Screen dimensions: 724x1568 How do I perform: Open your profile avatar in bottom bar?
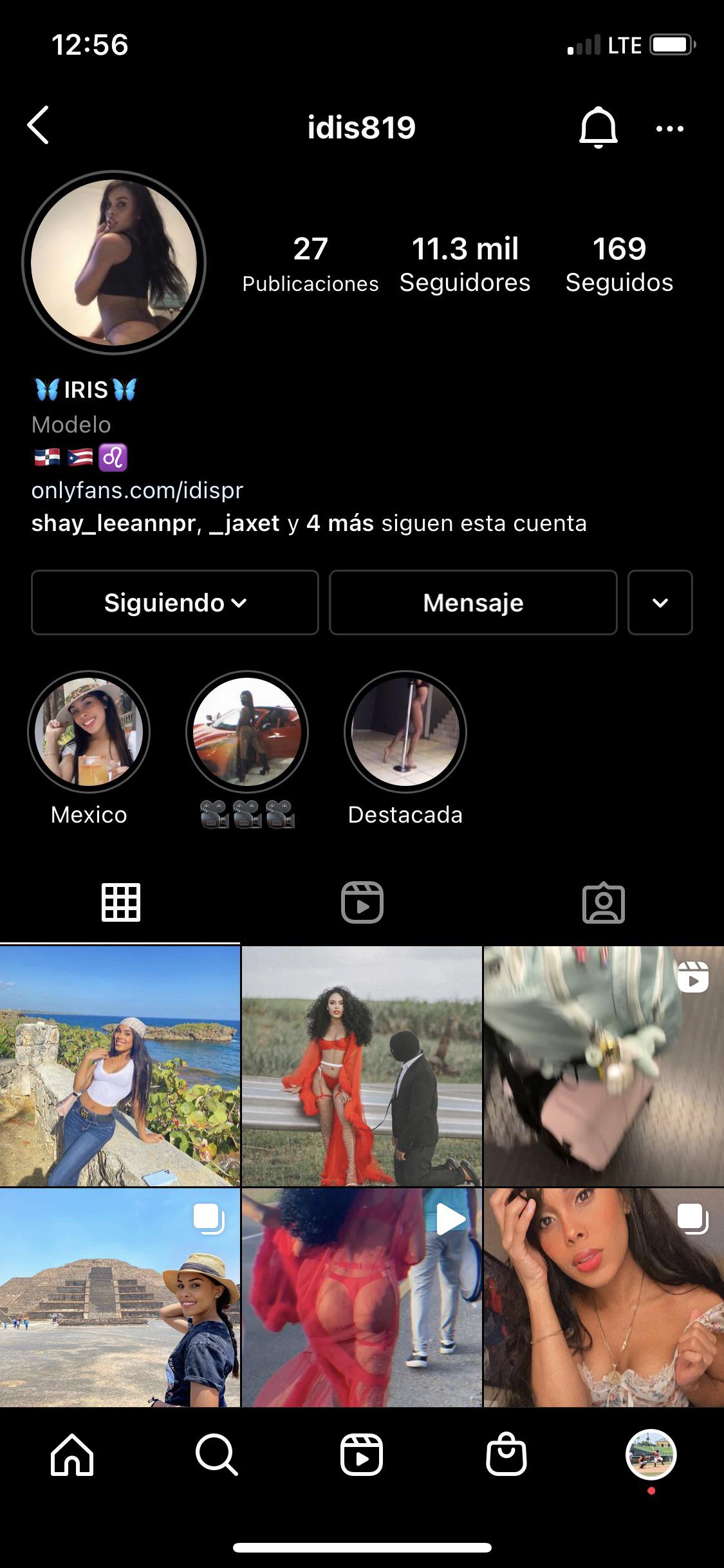tap(652, 1455)
